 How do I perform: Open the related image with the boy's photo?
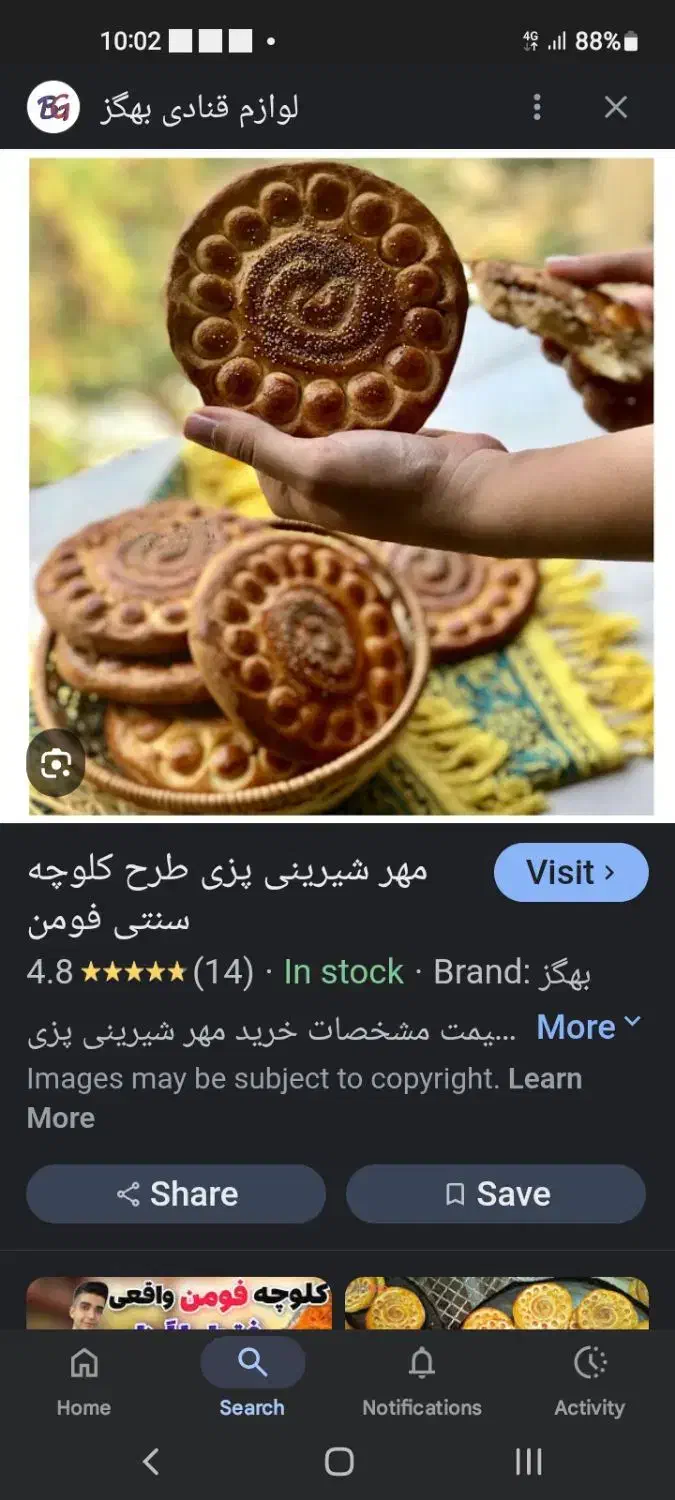178,1303
